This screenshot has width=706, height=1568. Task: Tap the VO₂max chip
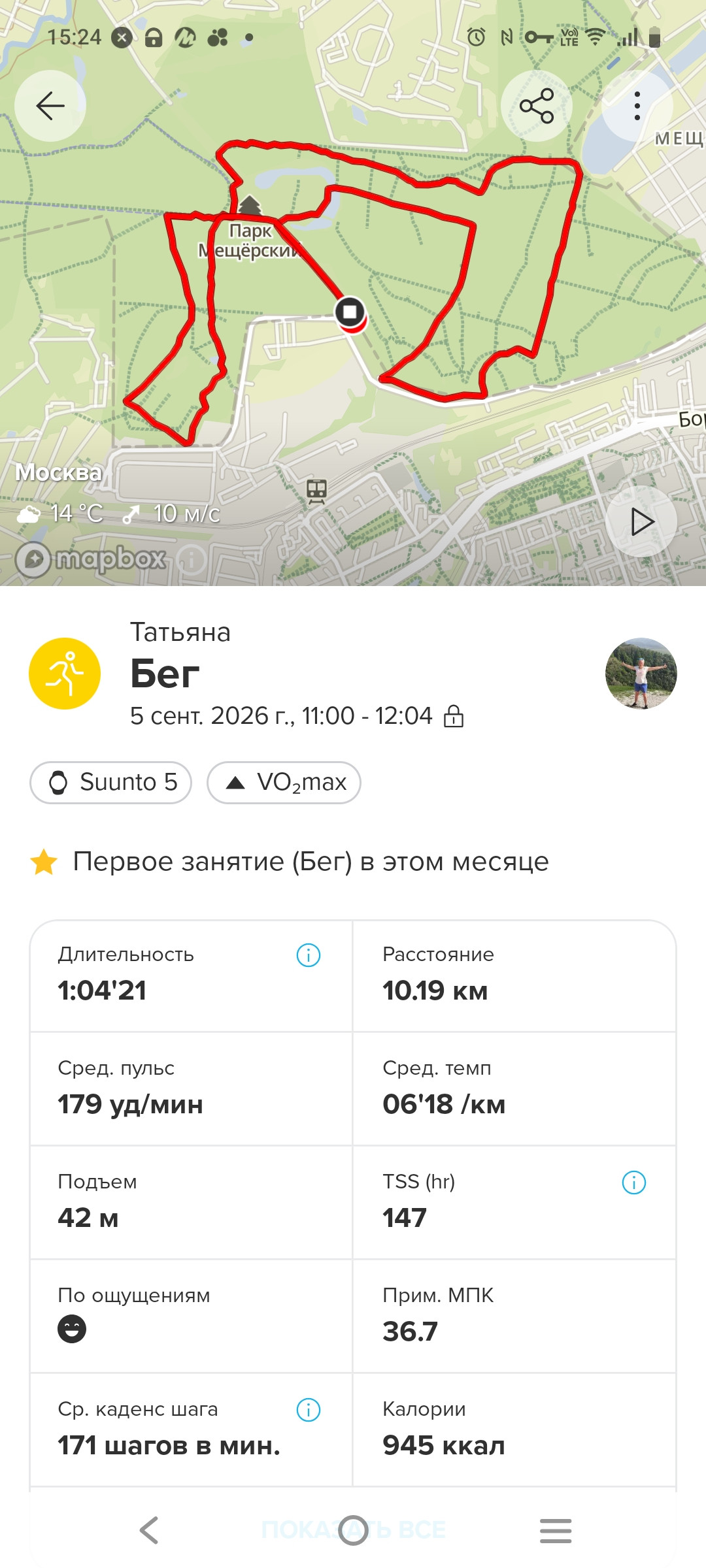click(x=284, y=782)
